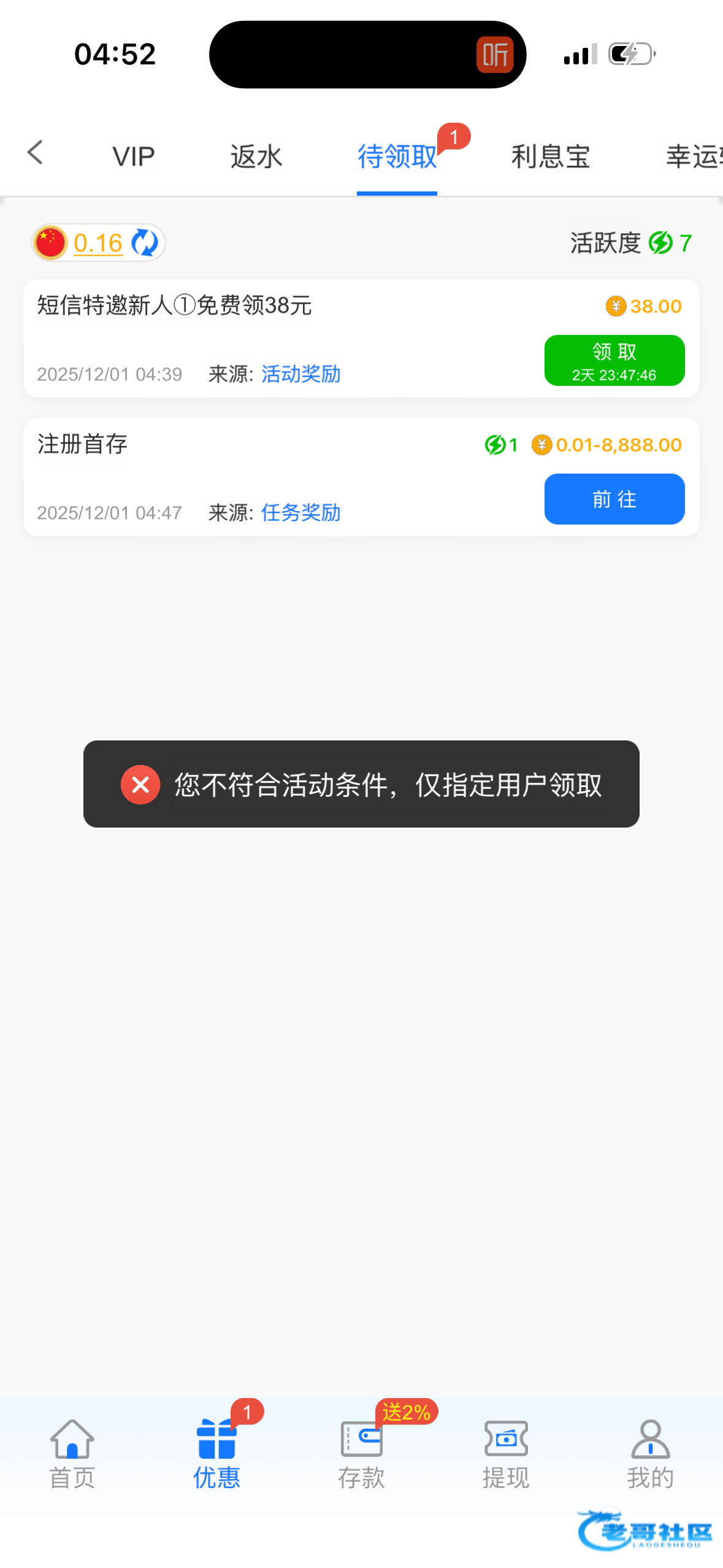Open the 返水 tab
The width and height of the screenshot is (723, 1568).
(256, 156)
